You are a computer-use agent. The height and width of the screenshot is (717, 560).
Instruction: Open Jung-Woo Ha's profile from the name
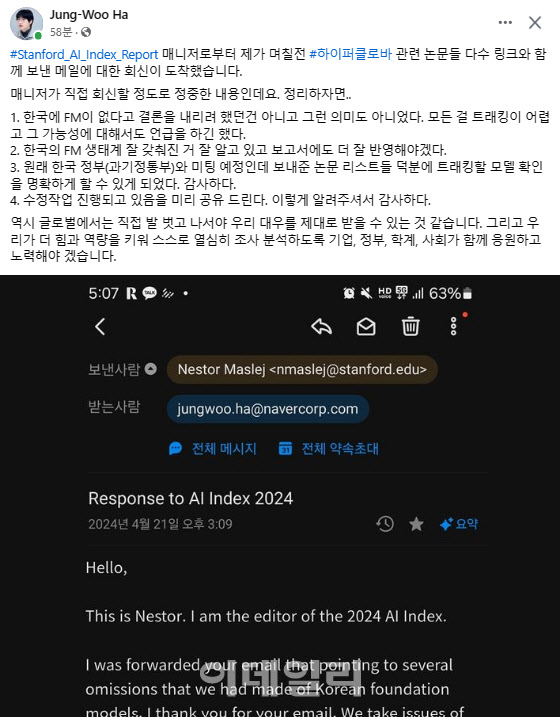point(89,15)
